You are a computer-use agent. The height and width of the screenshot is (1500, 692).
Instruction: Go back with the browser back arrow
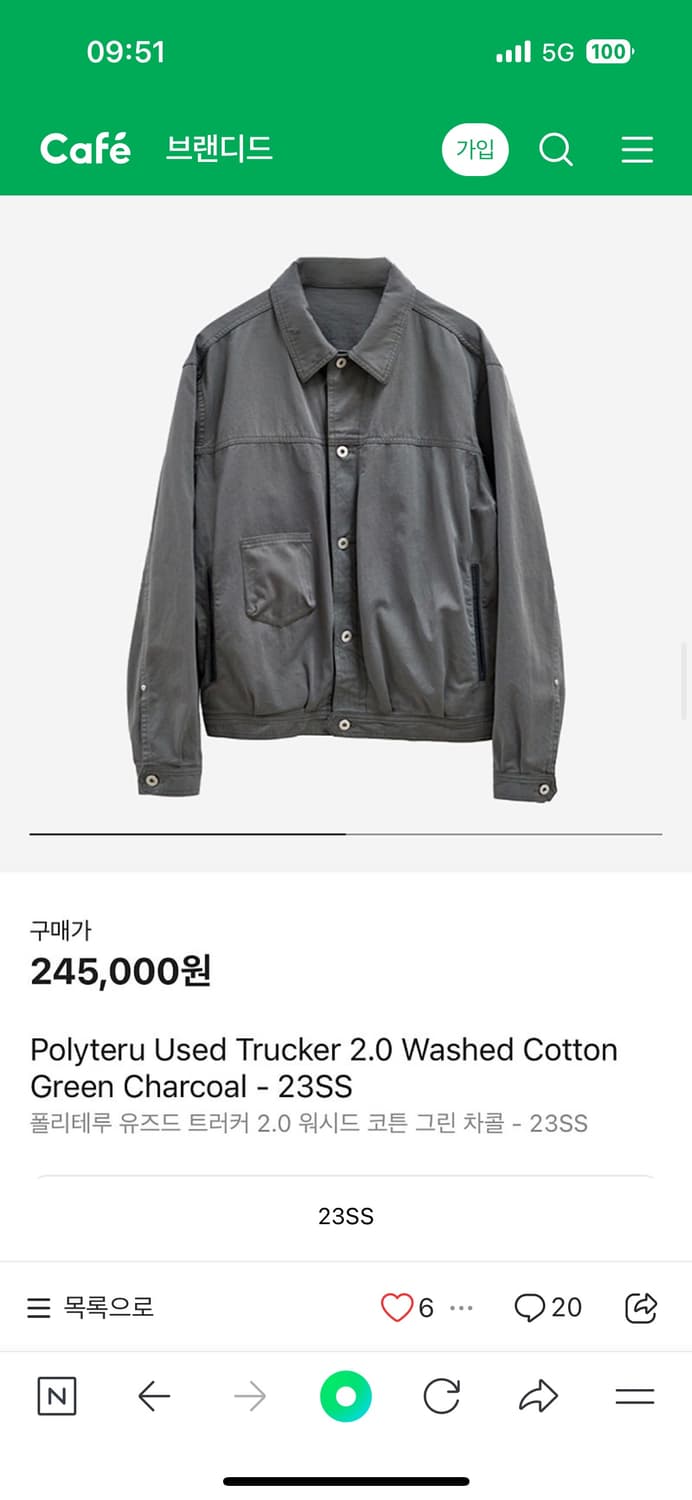154,1396
